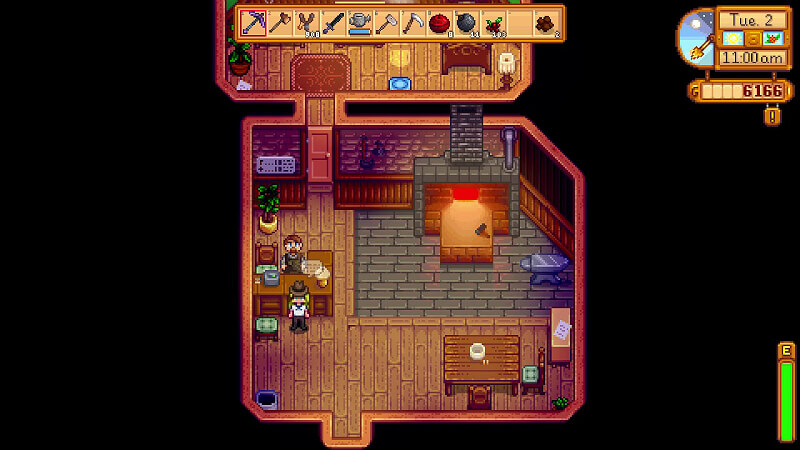Select the watering can
800x450 pixels.
click(x=360, y=23)
